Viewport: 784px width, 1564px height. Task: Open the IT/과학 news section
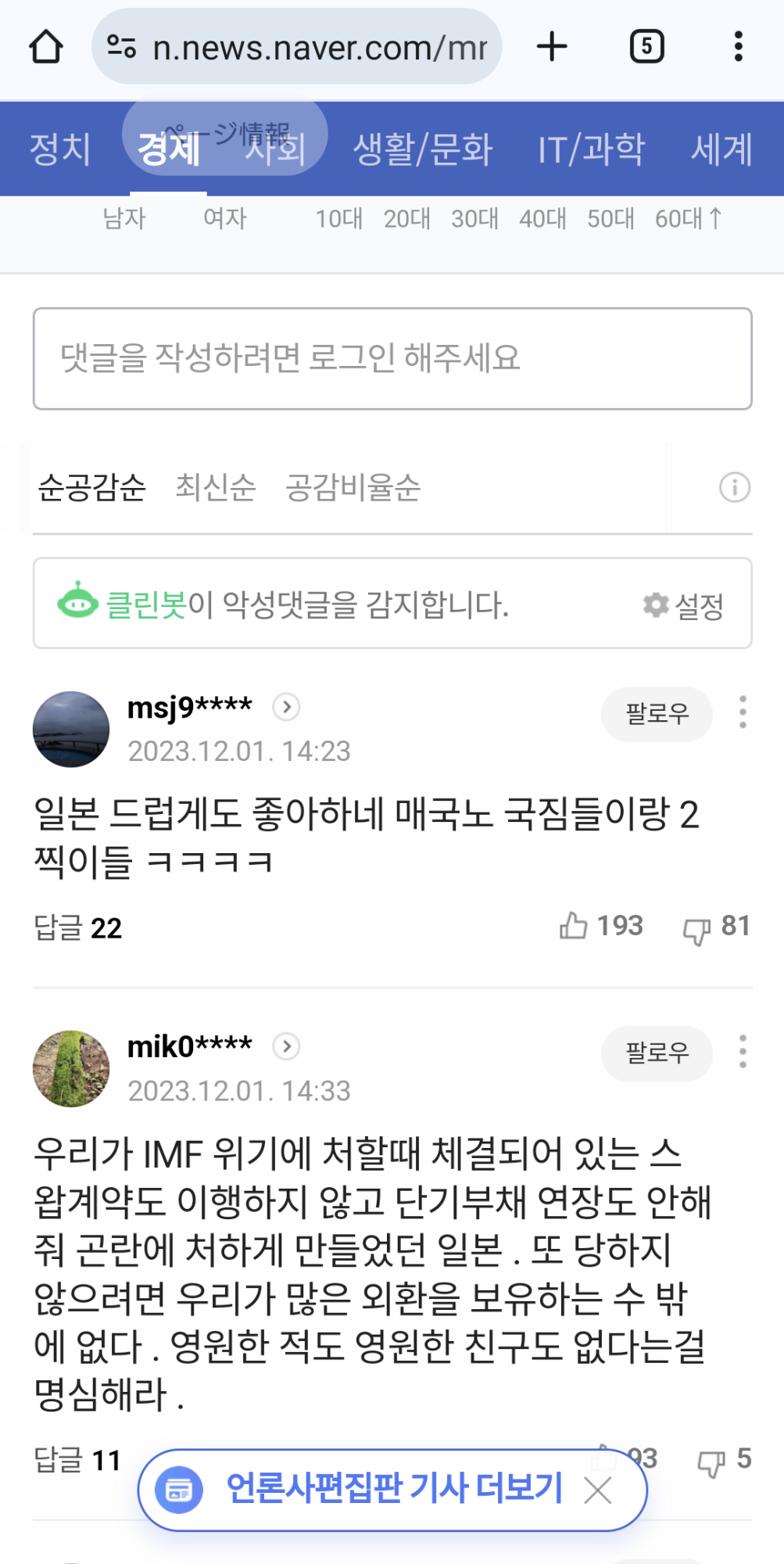[591, 149]
